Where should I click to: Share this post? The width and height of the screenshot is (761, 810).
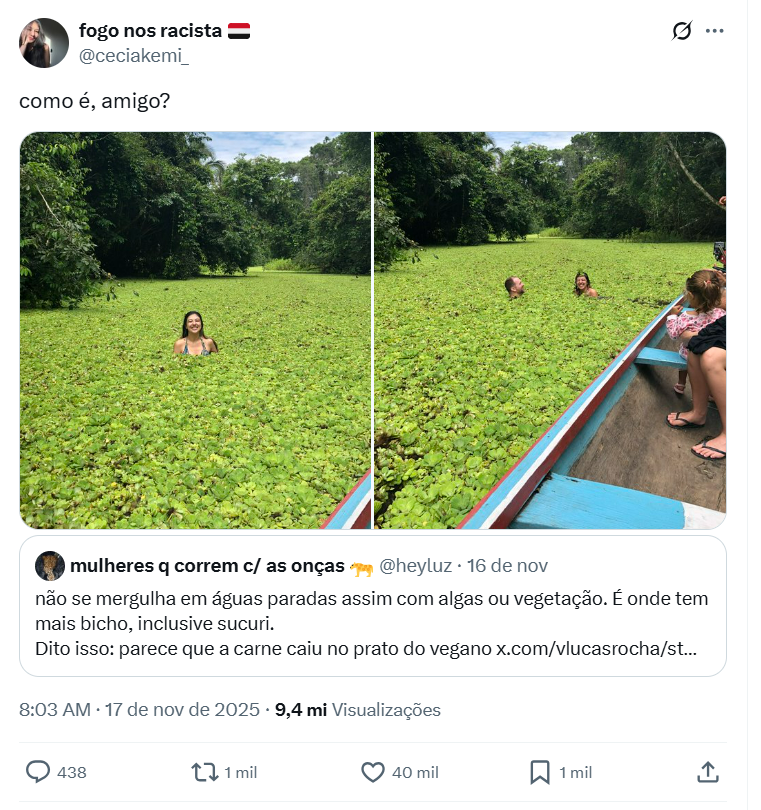706,772
